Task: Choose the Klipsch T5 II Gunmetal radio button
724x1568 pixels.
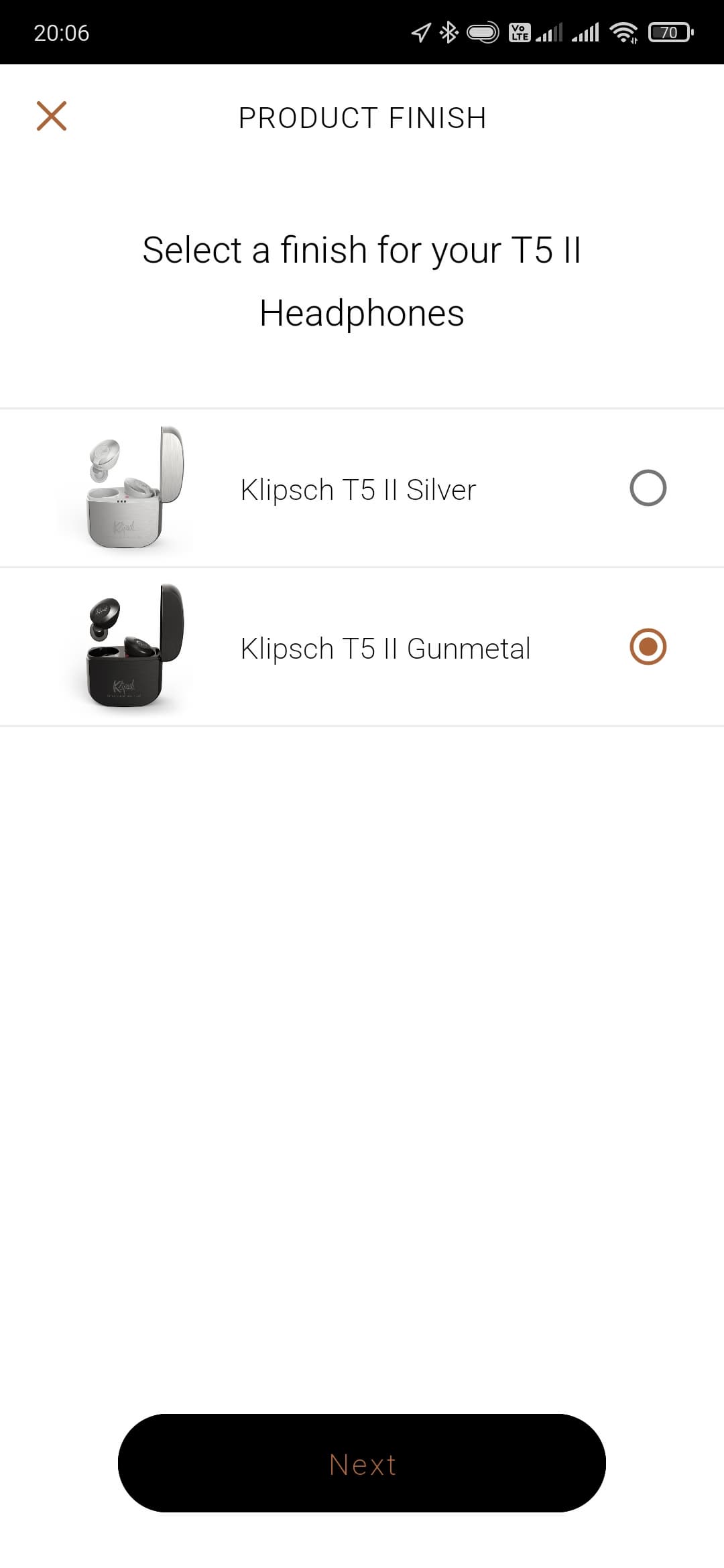Action: [648, 647]
